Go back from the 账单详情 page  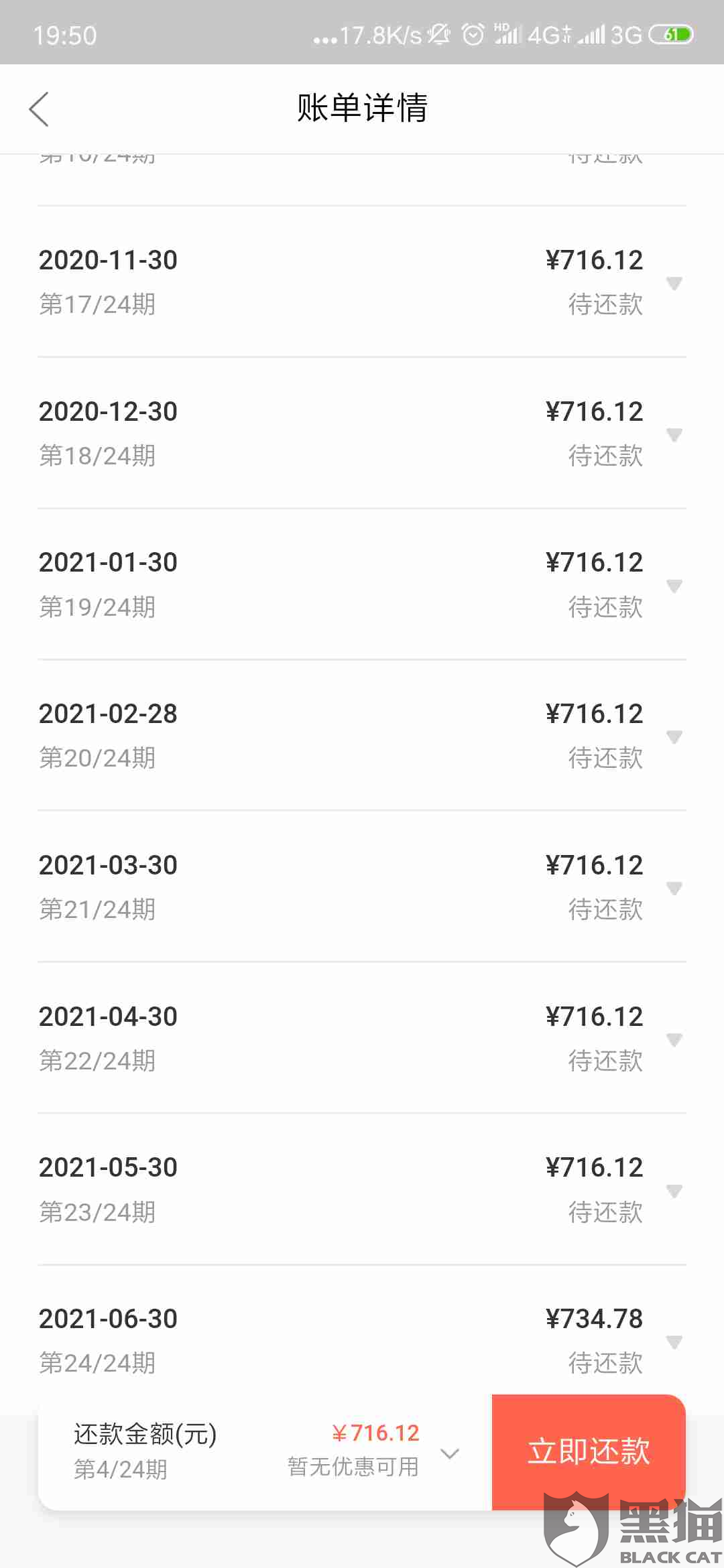click(x=39, y=109)
